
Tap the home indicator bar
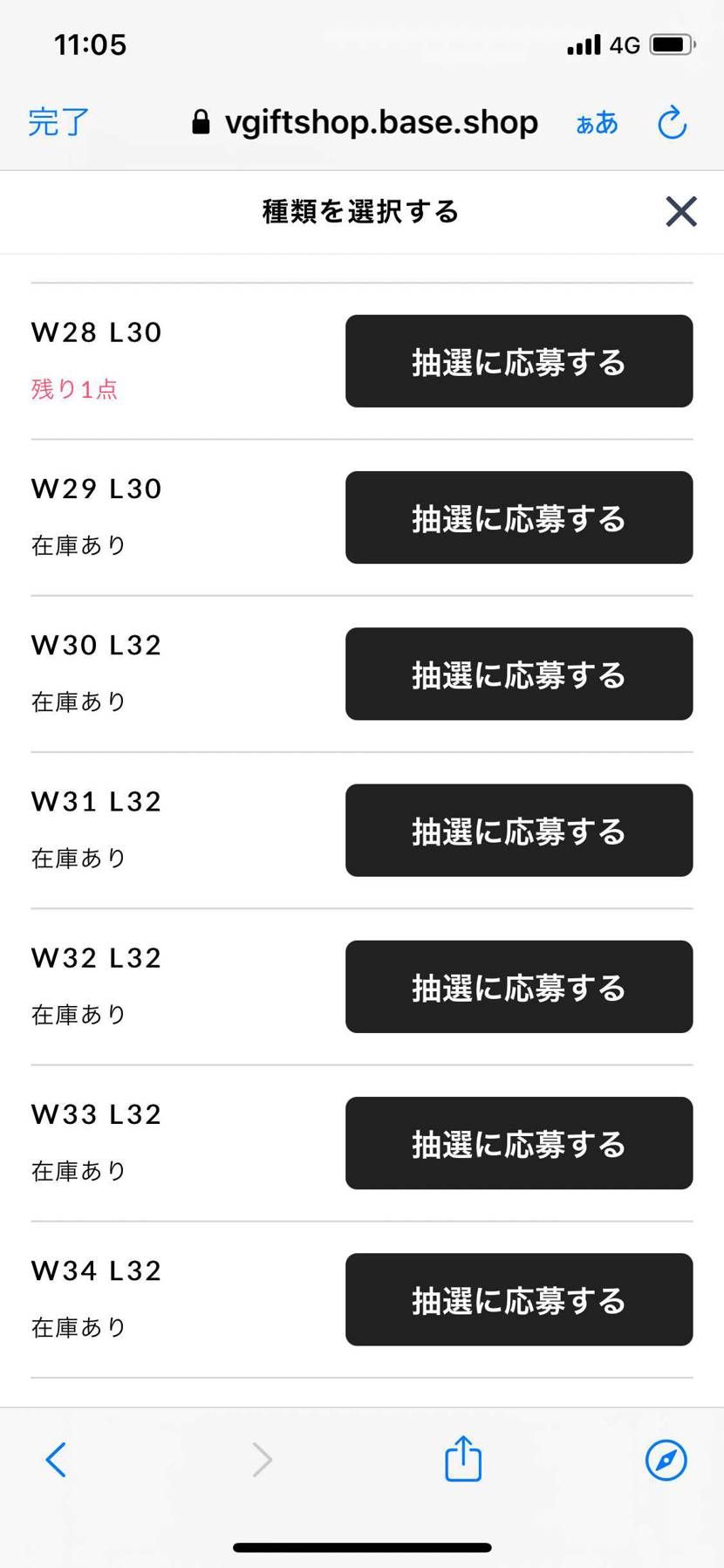[x=361, y=1543]
